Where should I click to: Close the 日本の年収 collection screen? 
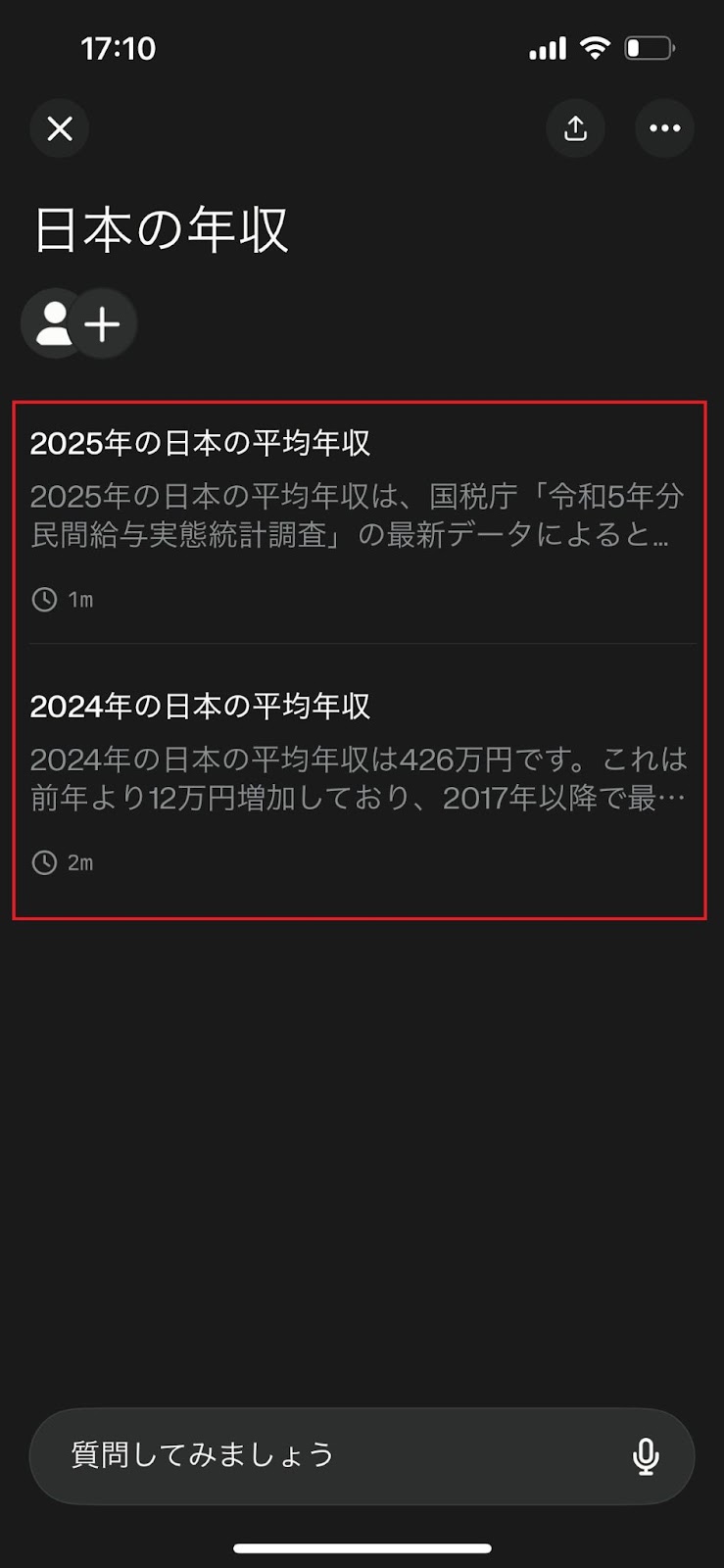60,128
